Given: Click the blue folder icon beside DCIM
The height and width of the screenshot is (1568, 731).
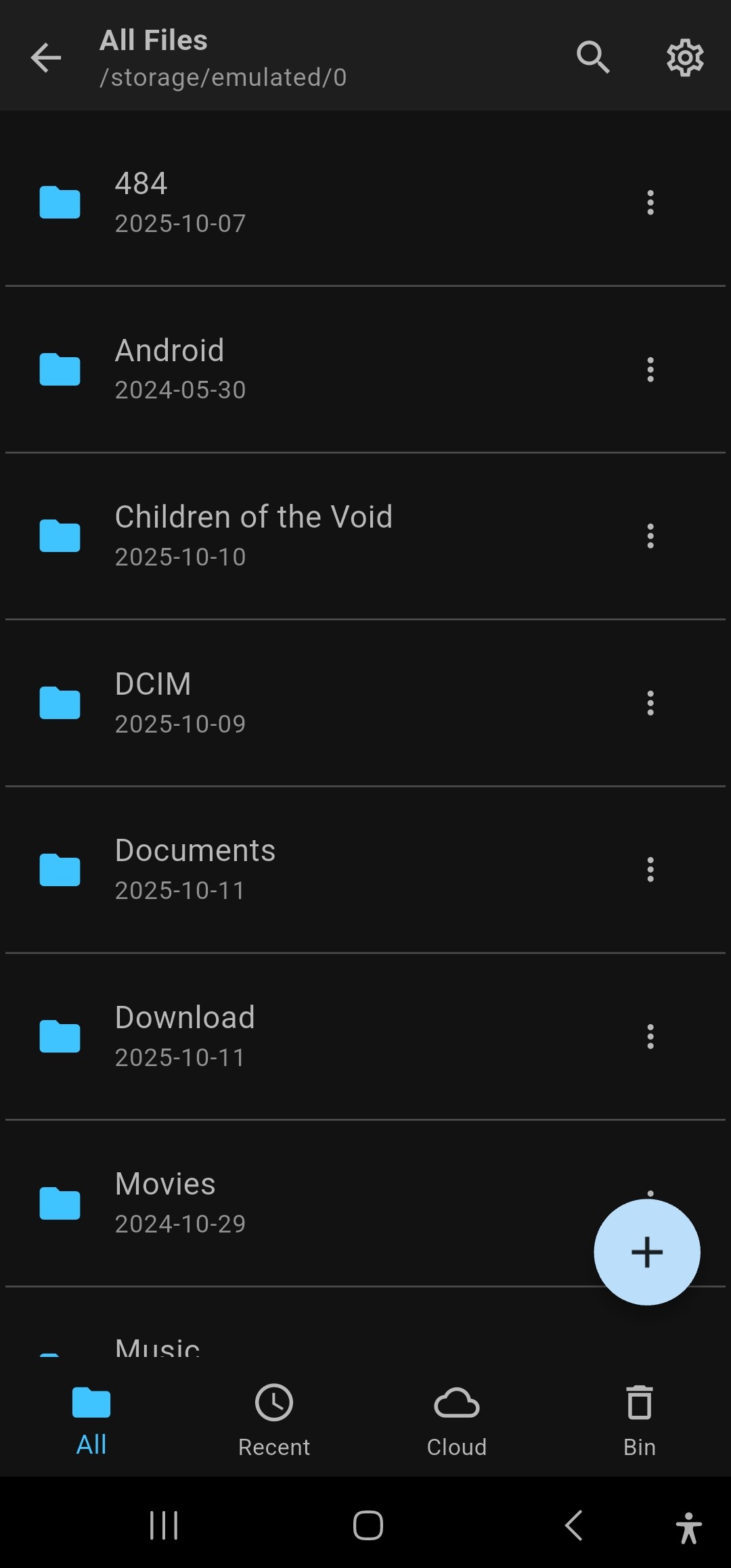Looking at the screenshot, I should click(x=60, y=703).
